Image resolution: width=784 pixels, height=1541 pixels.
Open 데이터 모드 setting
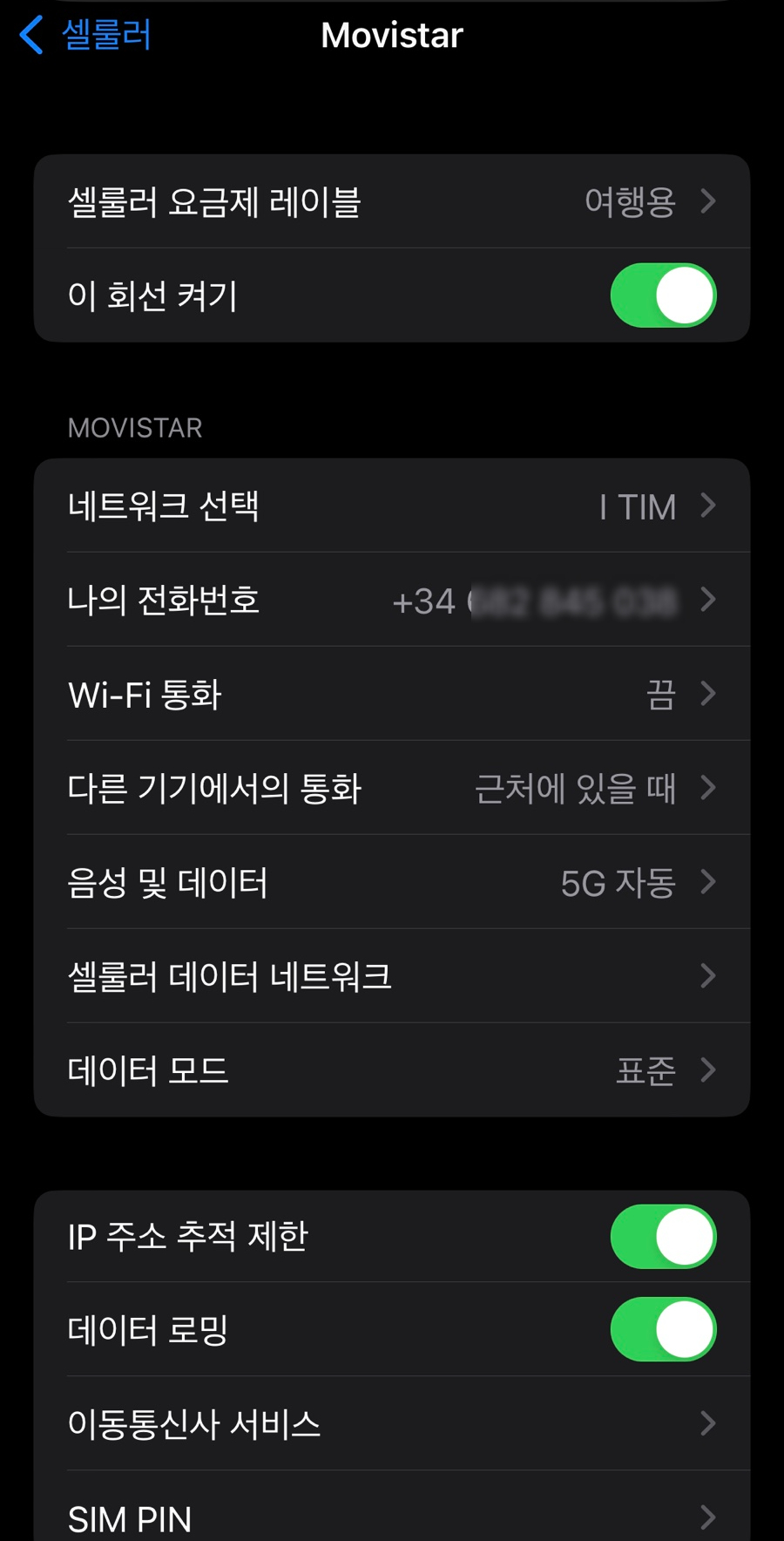tap(391, 1070)
